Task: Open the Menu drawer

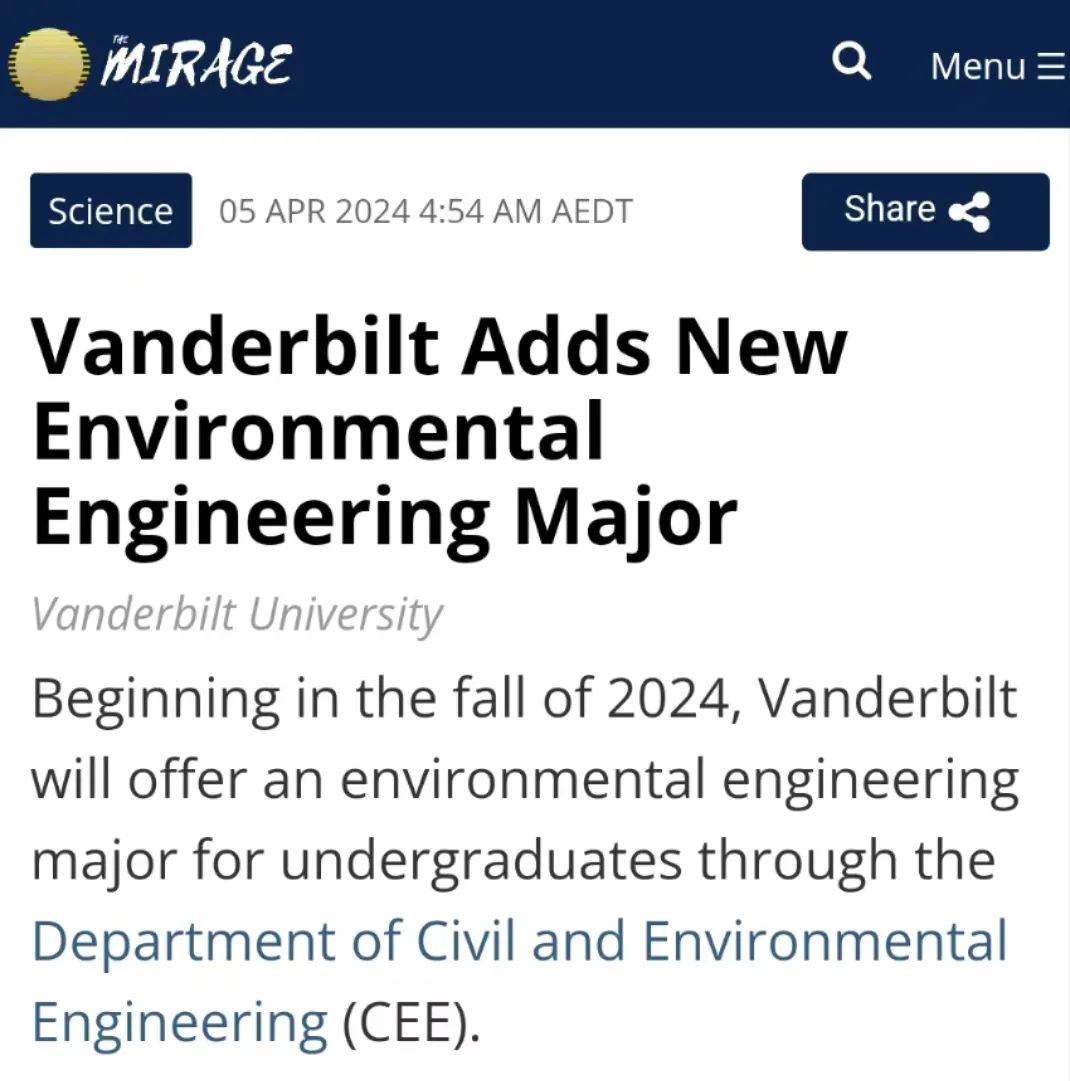Action: [x=997, y=66]
